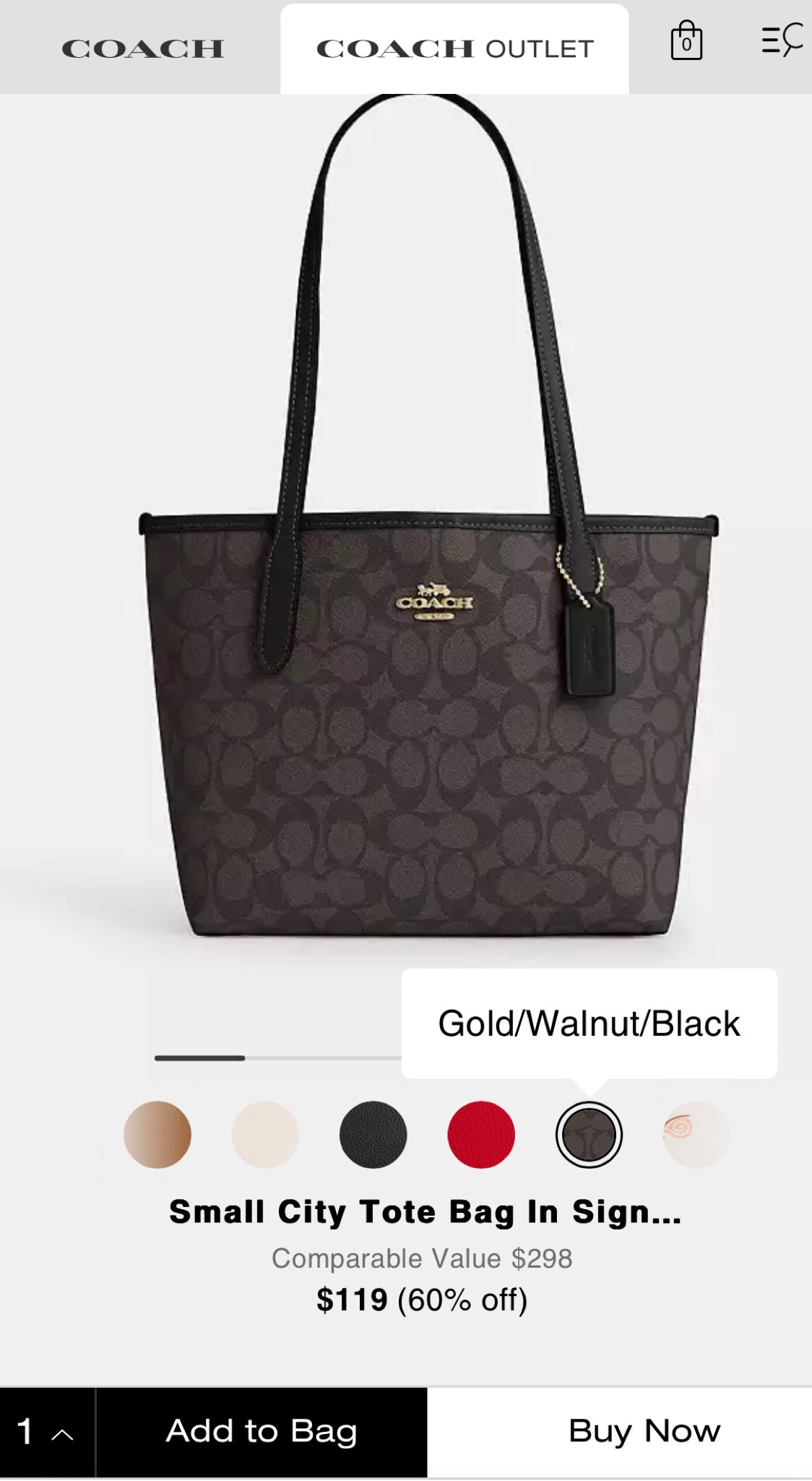The width and height of the screenshot is (812, 1481).
Task: Select the red color swatch
Action: [481, 1134]
